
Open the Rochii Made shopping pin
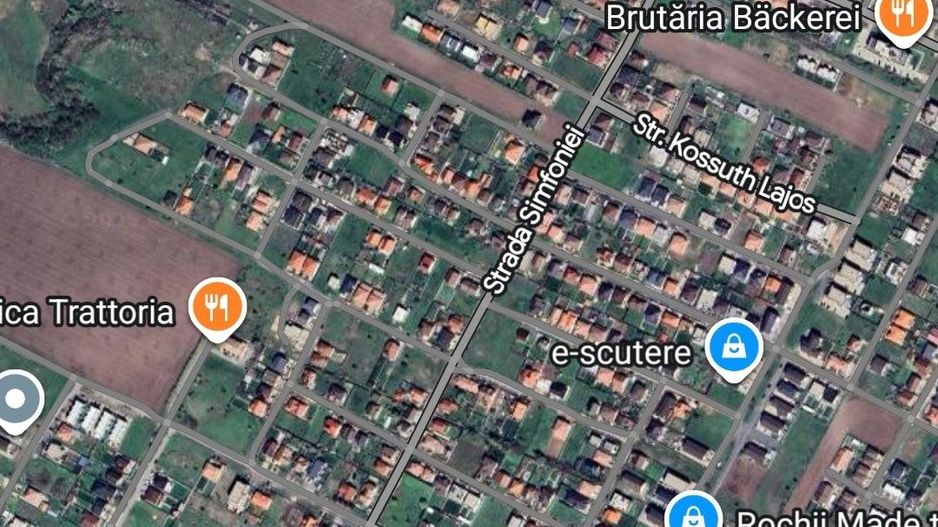click(x=692, y=514)
